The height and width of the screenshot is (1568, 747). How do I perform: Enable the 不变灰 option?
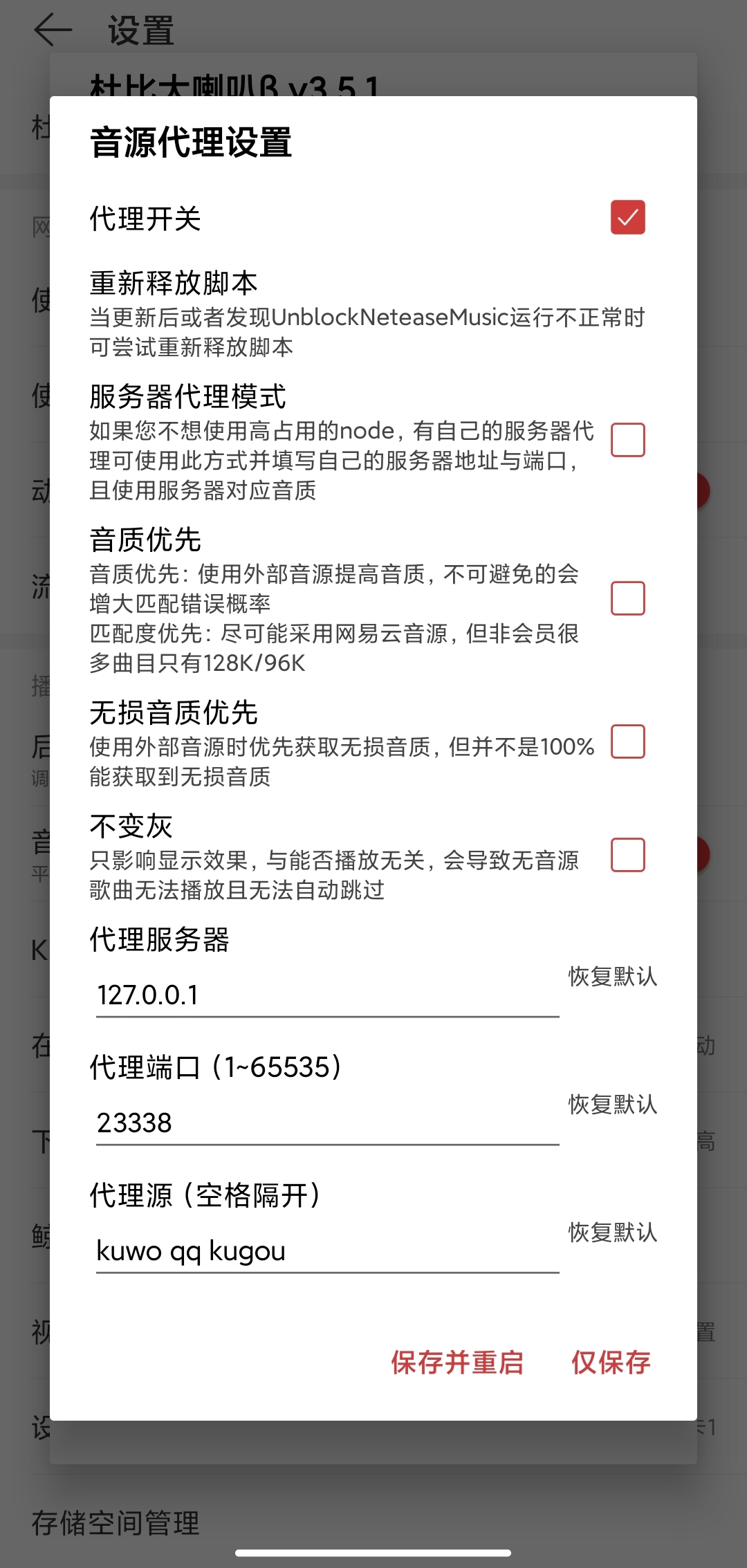point(627,856)
